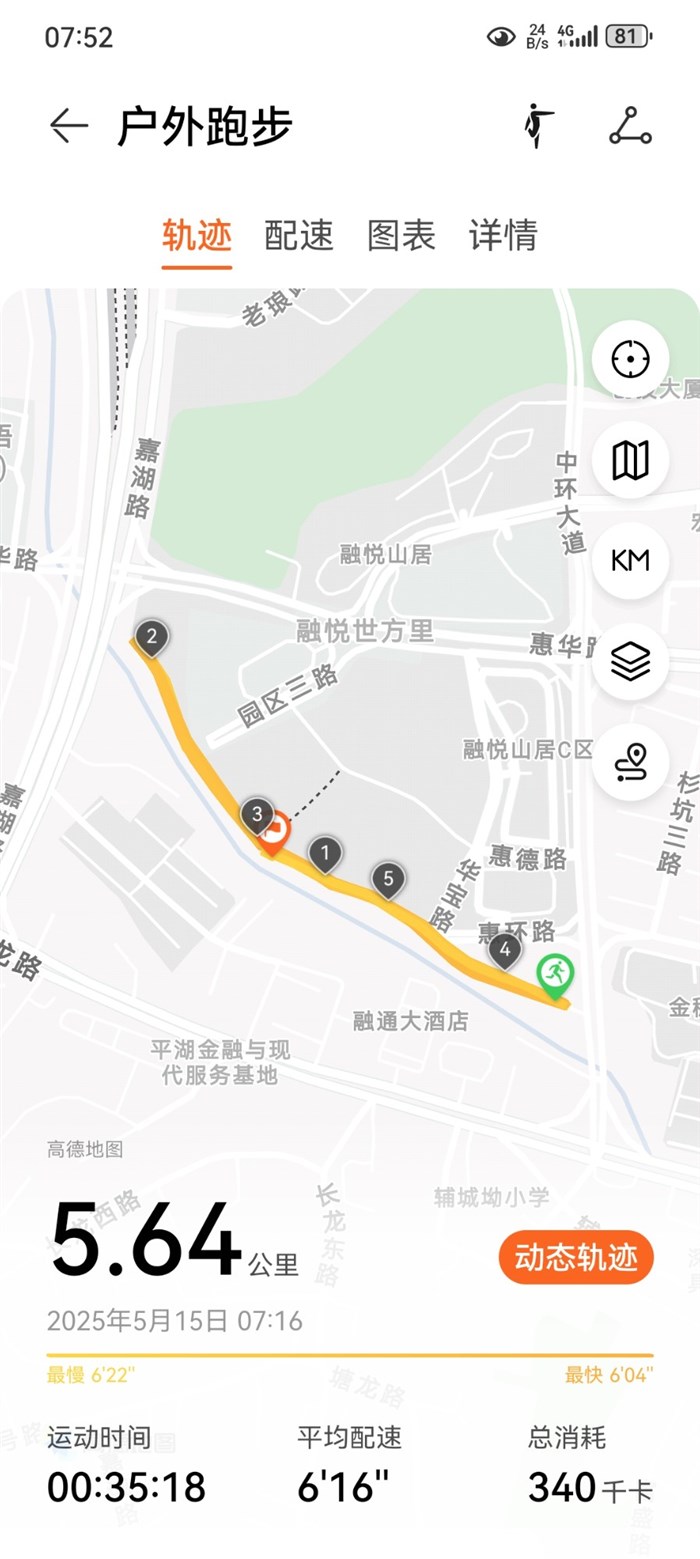Select the 轨迹 tab

pyautogui.click(x=197, y=235)
